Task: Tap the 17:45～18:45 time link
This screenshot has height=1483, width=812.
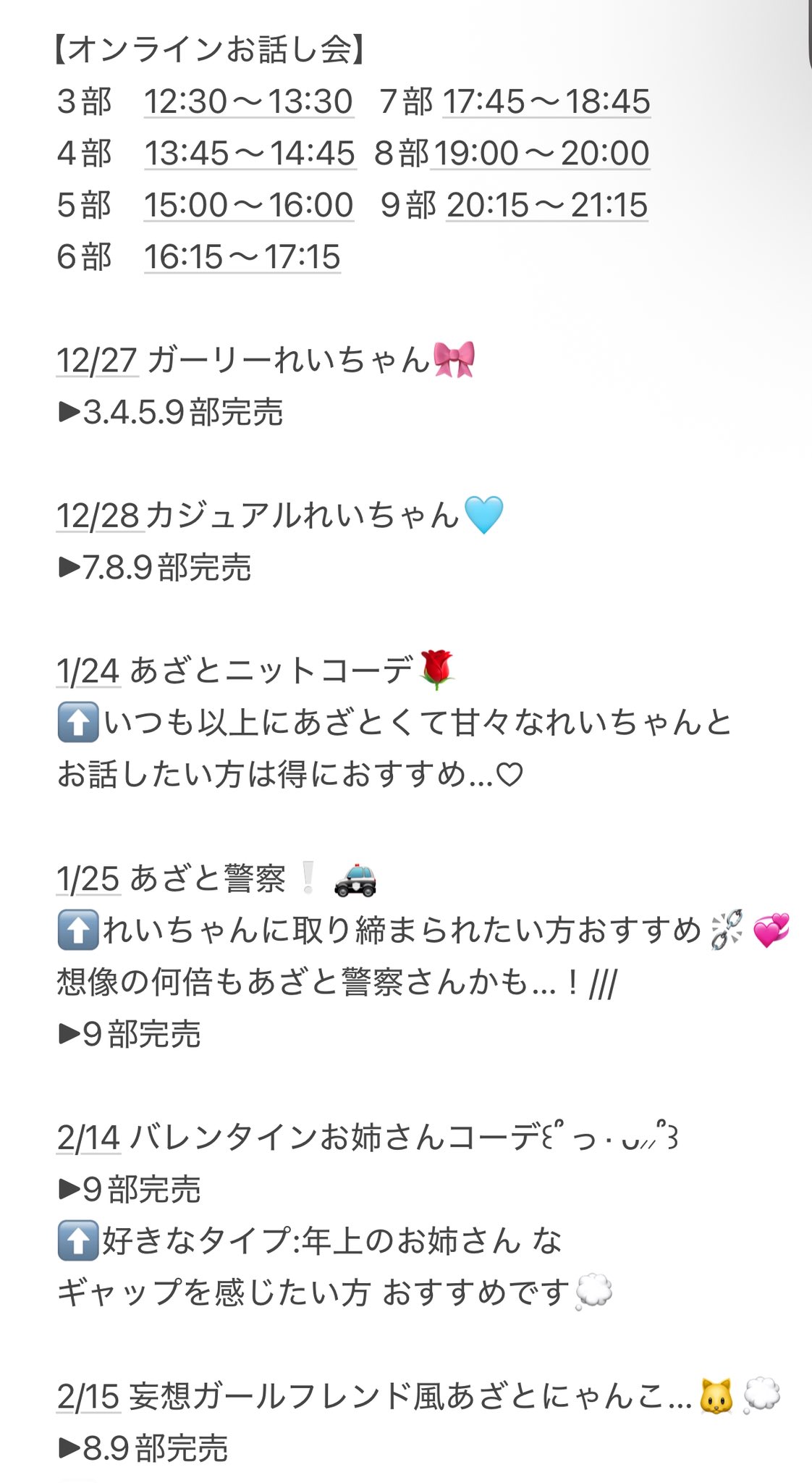Action: [546, 101]
